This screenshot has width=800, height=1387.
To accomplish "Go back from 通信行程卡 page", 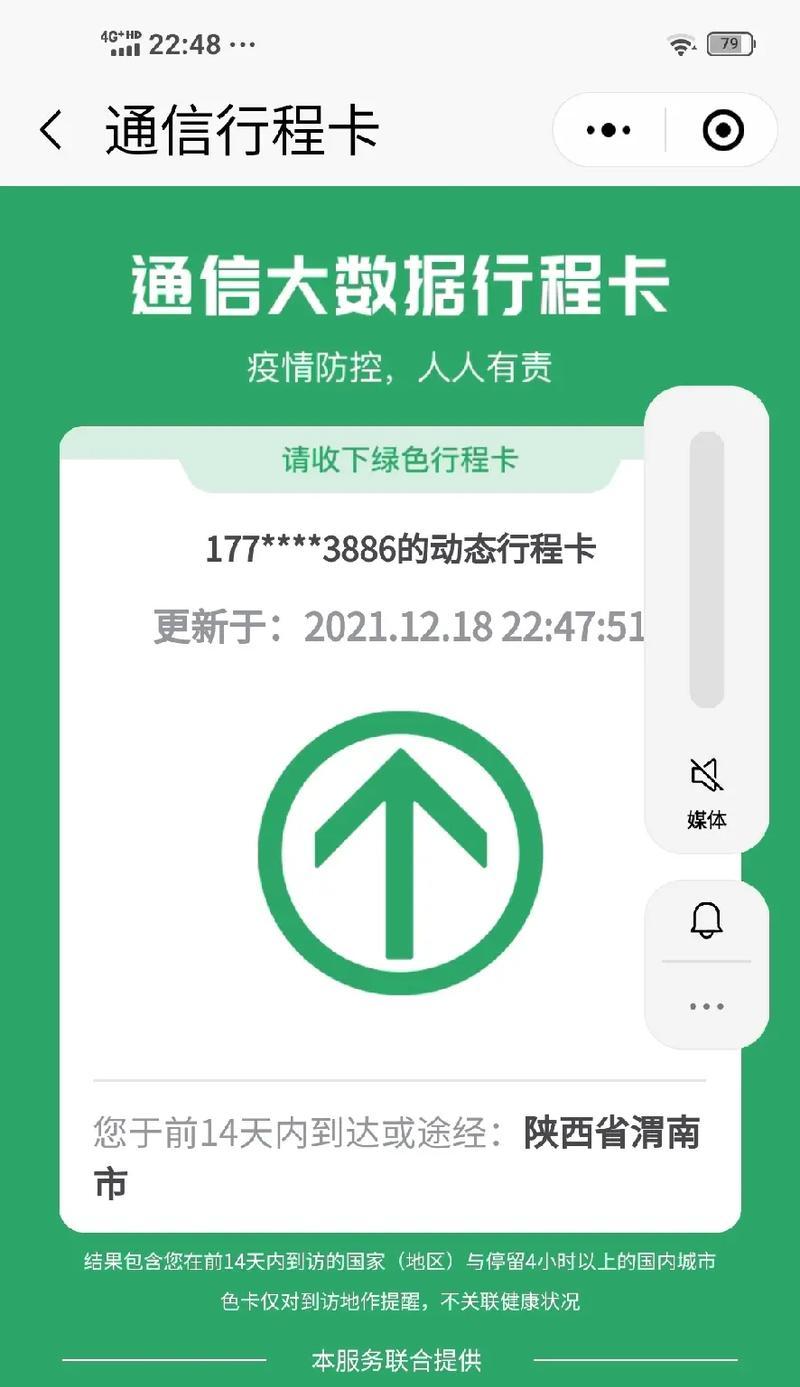I will 50,130.
